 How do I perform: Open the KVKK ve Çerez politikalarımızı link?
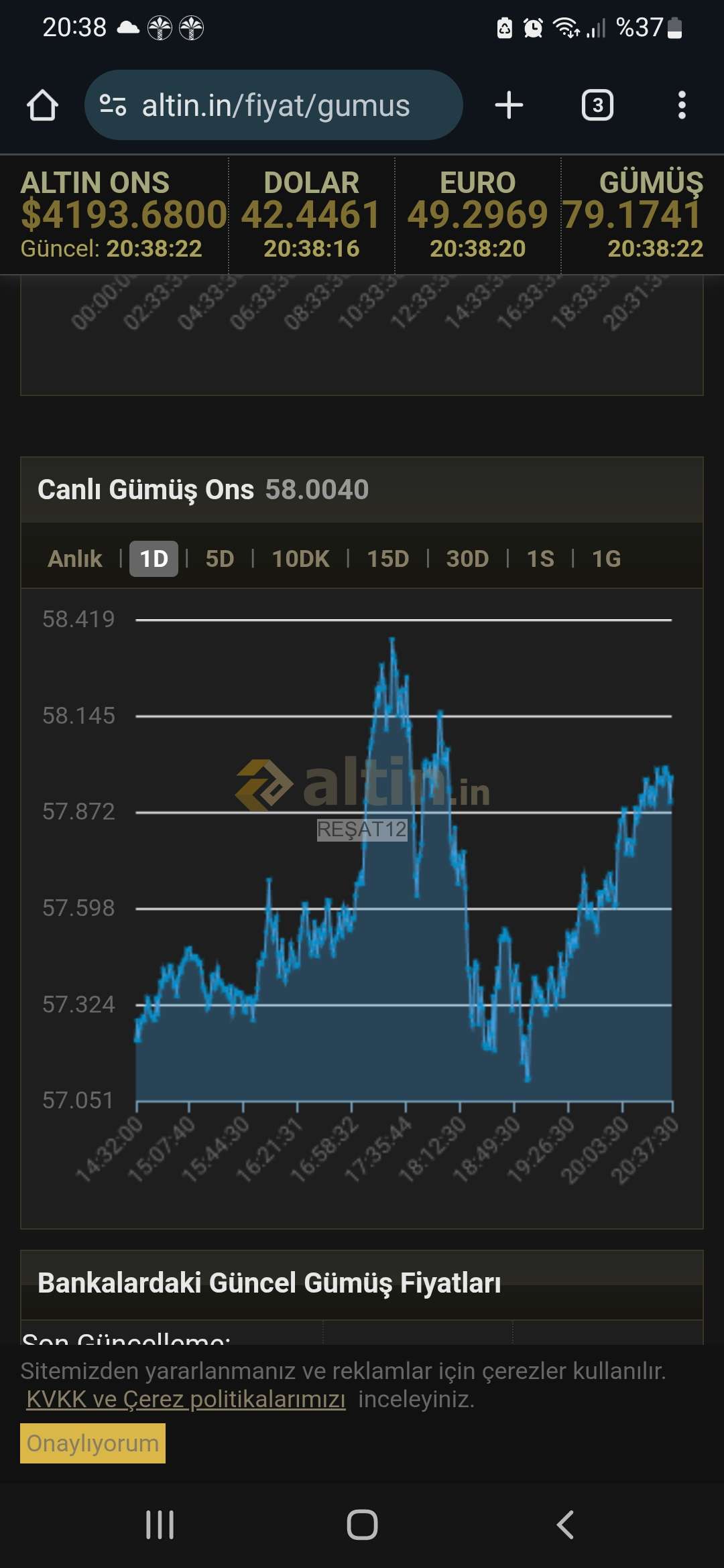186,1399
